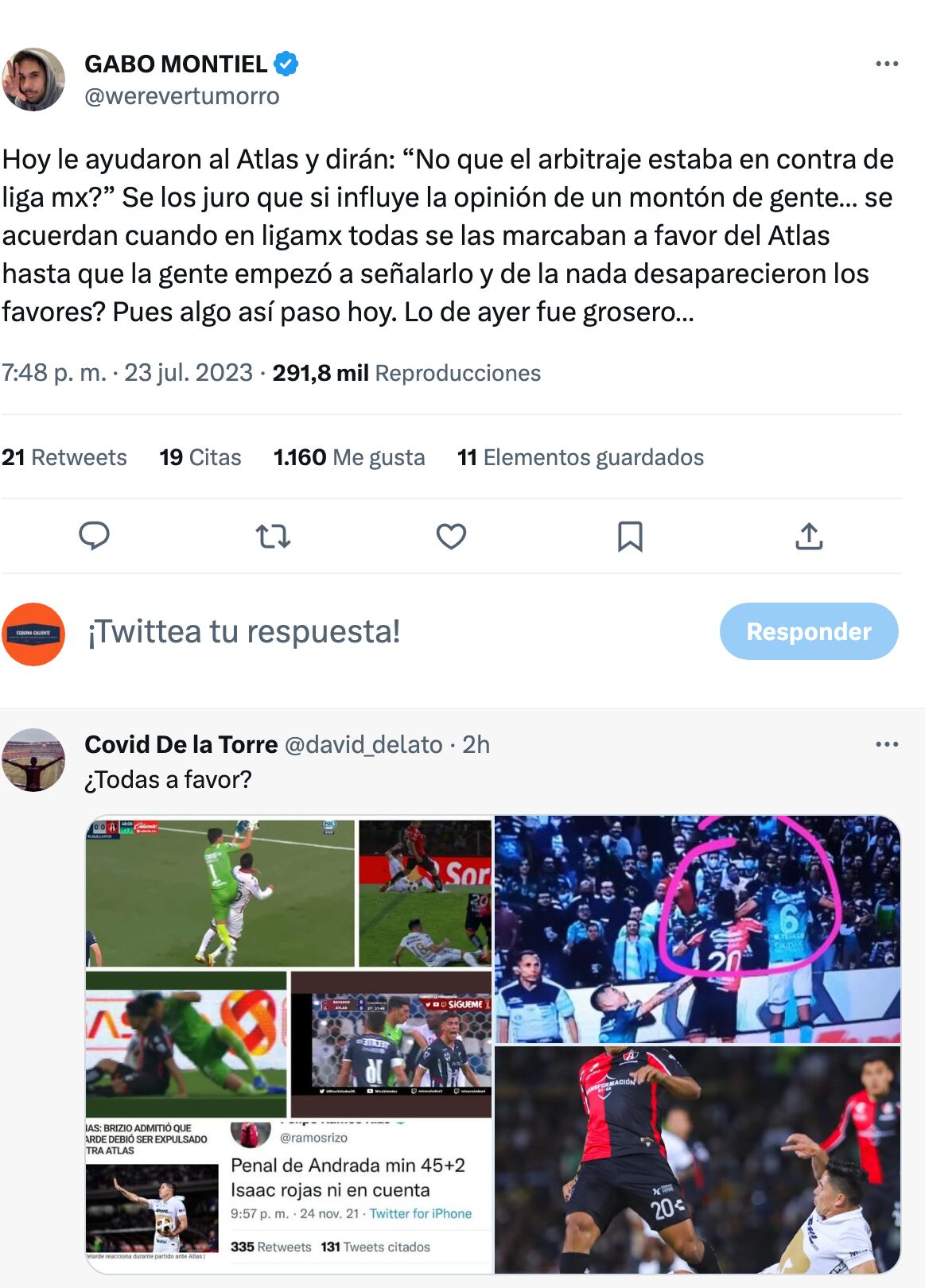Tap the ¡Twittea tu respuesta! field
925x1288 pixels.
tap(243, 631)
